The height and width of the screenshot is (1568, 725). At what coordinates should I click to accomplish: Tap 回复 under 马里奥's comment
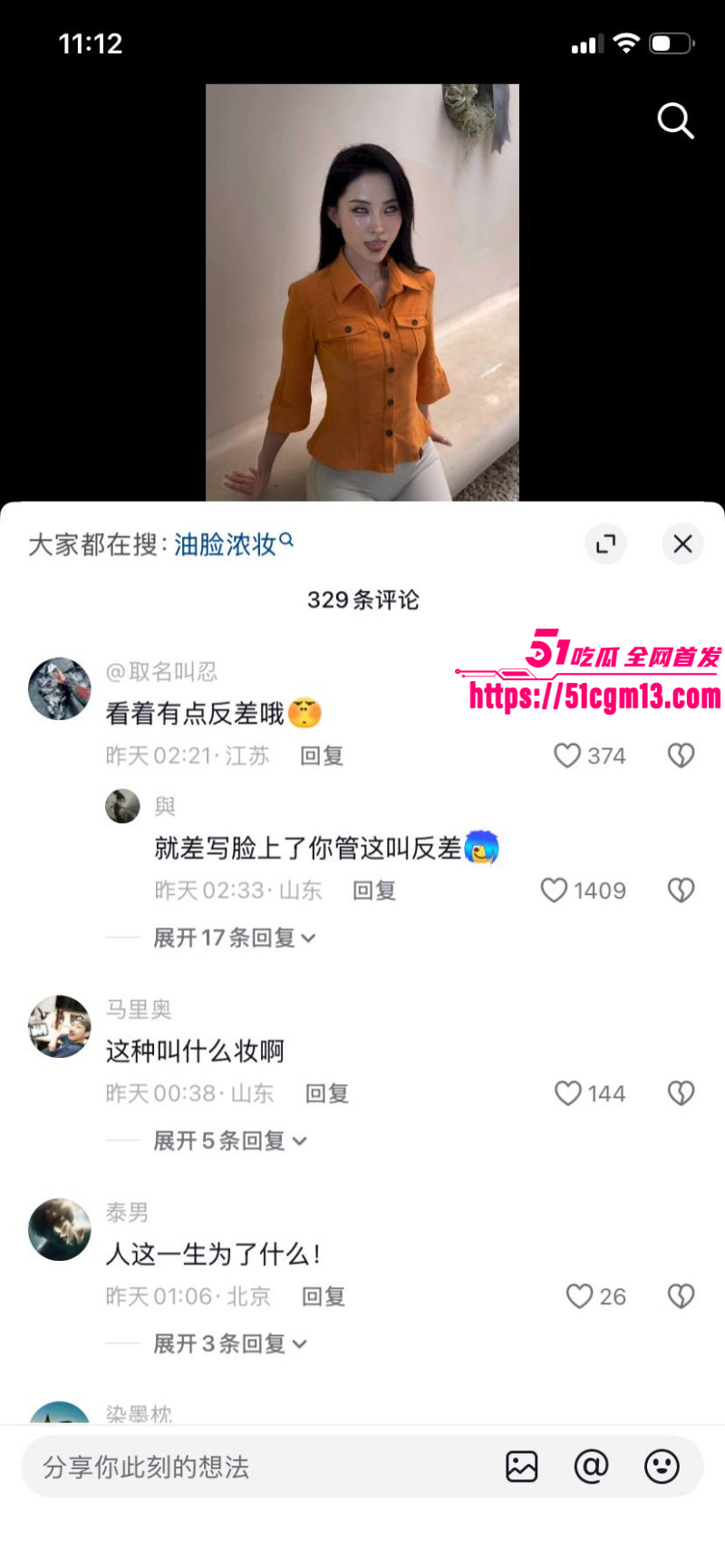pos(325,1092)
